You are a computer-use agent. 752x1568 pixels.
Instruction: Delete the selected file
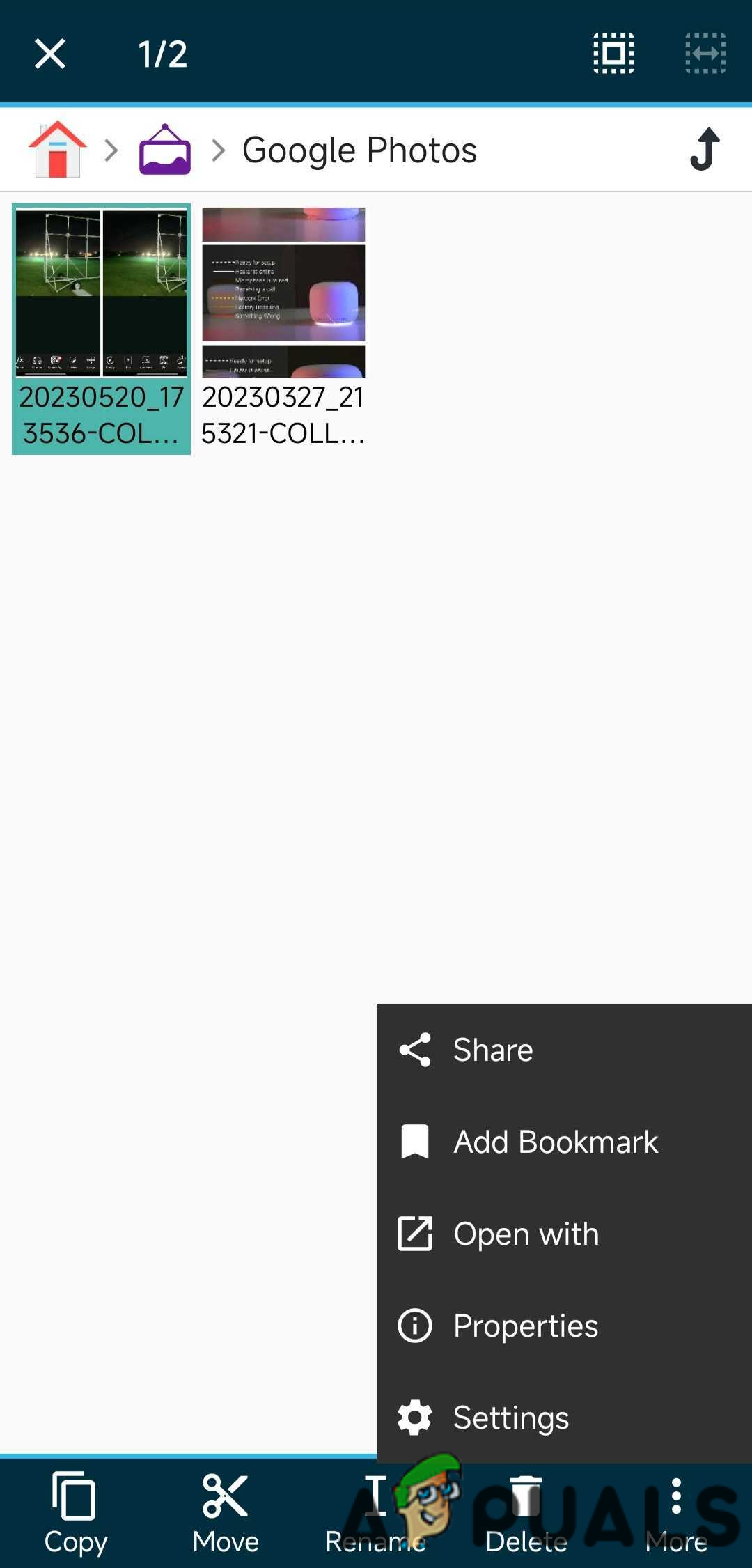tap(526, 1513)
